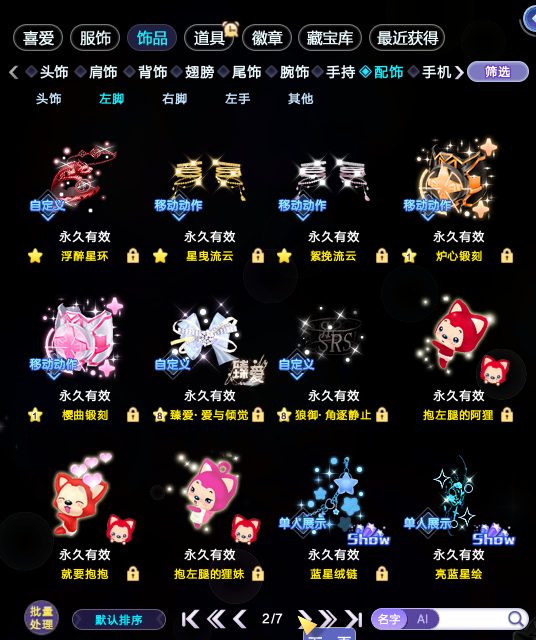Show 最近获得 items
The height and width of the screenshot is (640, 536).
(407, 38)
